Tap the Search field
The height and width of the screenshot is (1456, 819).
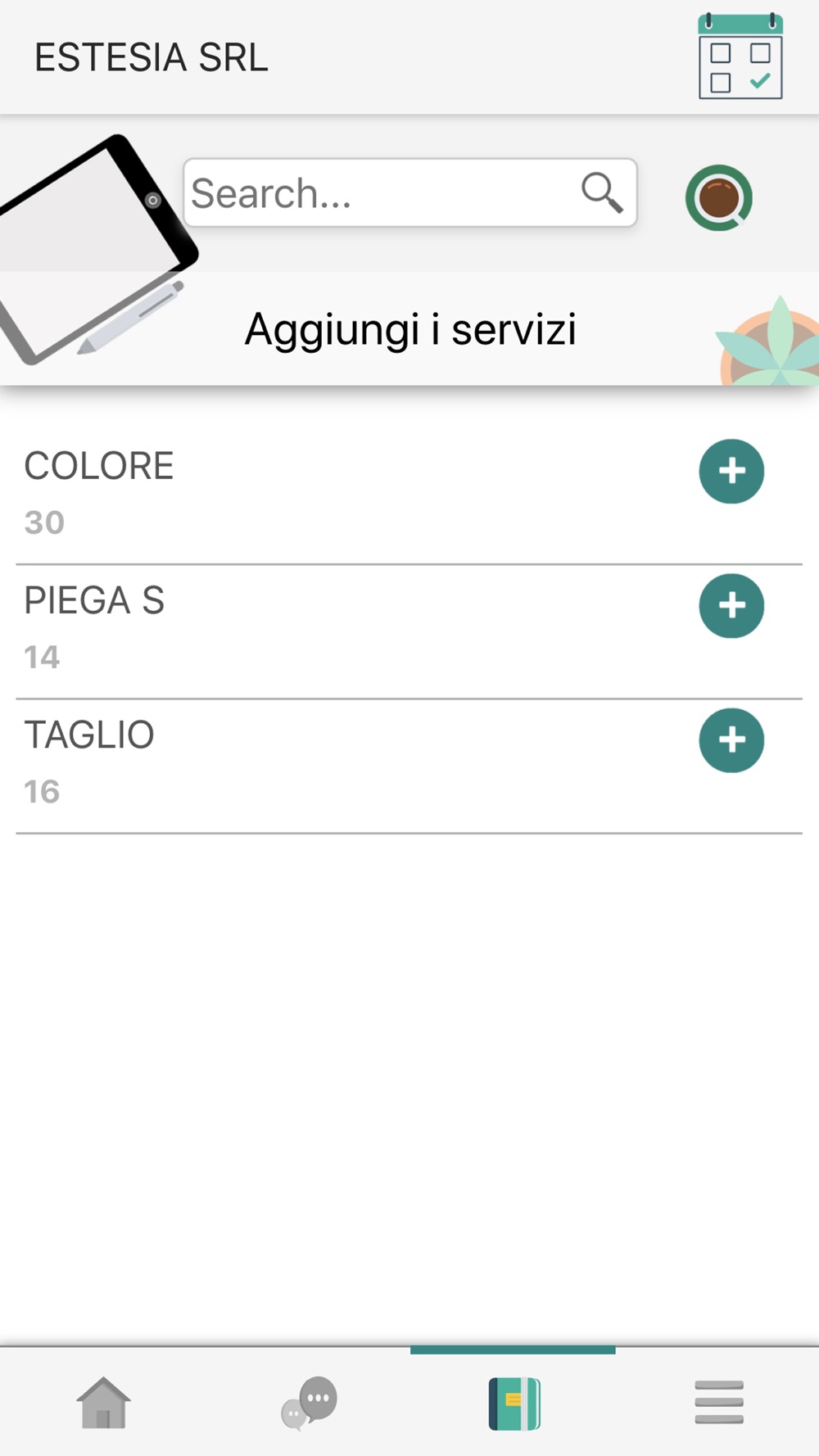coord(409,192)
